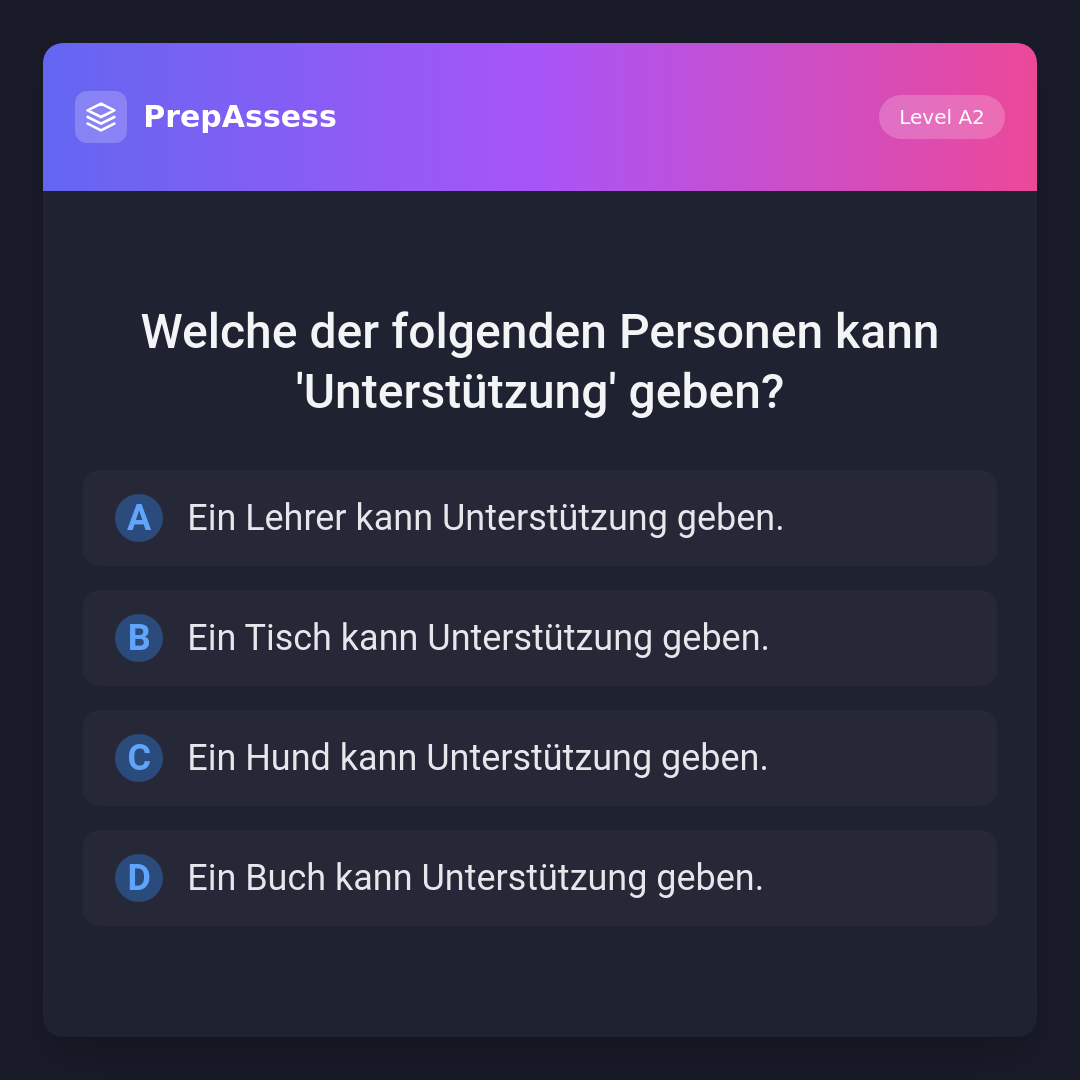This screenshot has width=1080, height=1080.
Task: Choose option B, Ein Tisch
Action: pyautogui.click(x=540, y=638)
